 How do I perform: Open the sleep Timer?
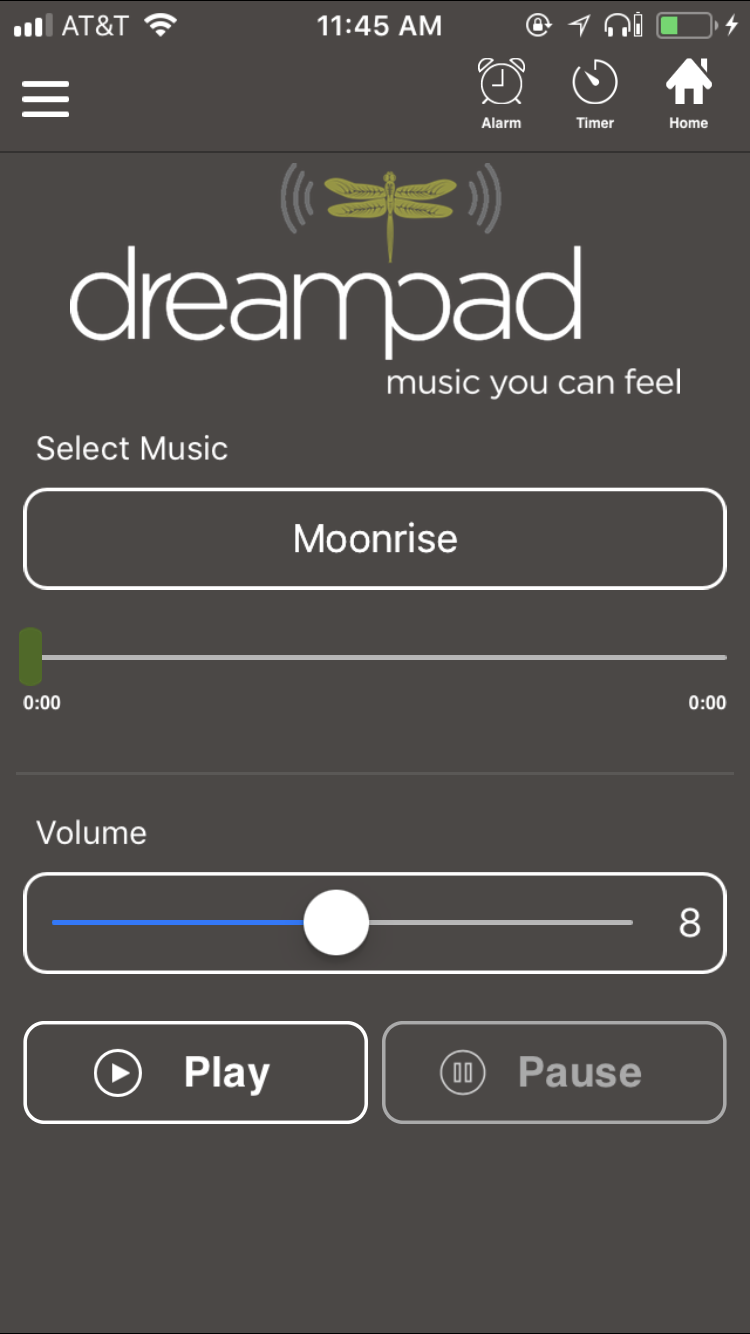(595, 94)
